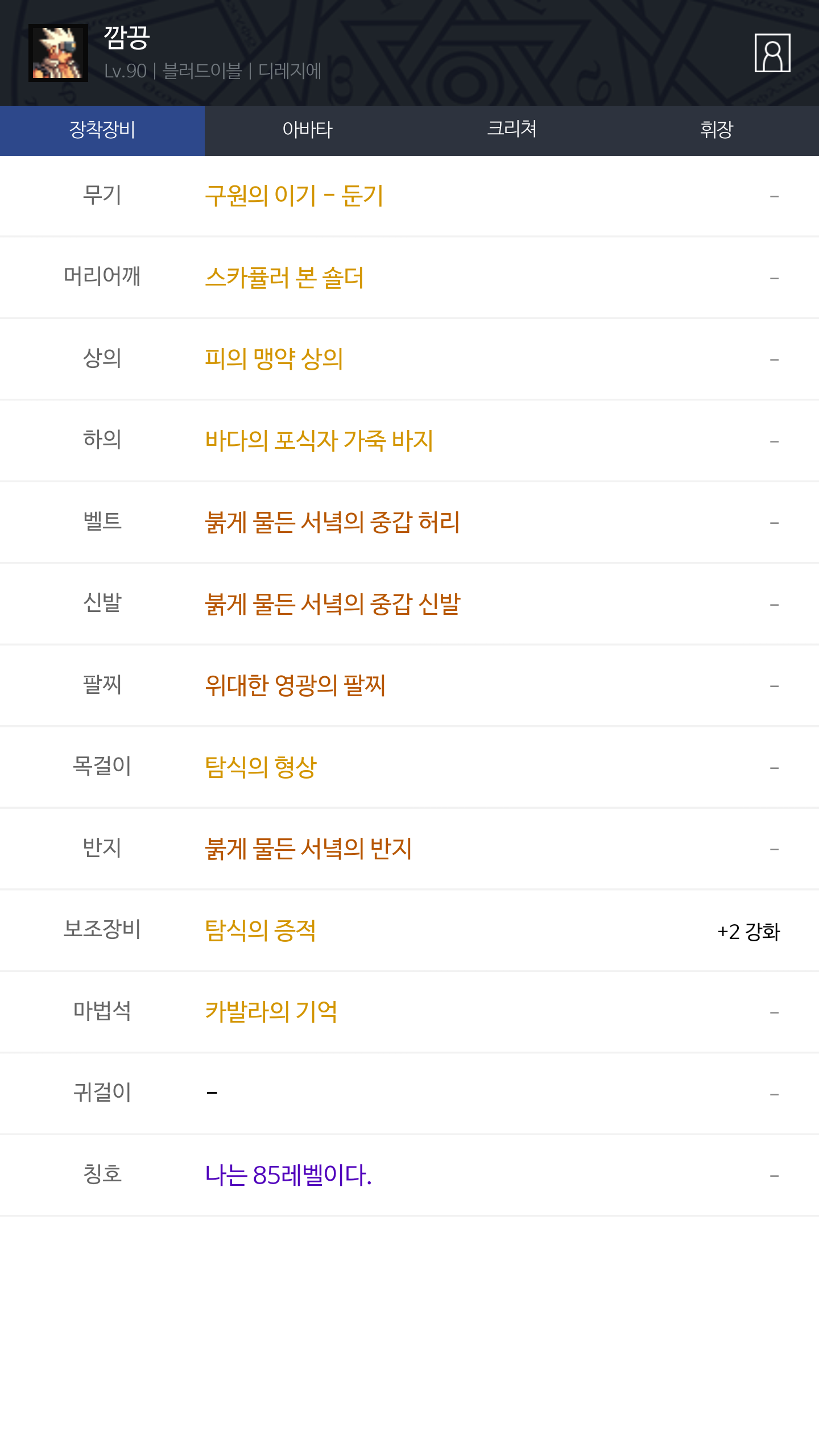Switch to the 크리쳐 tab
This screenshot has height=1456, width=819.
[512, 130]
